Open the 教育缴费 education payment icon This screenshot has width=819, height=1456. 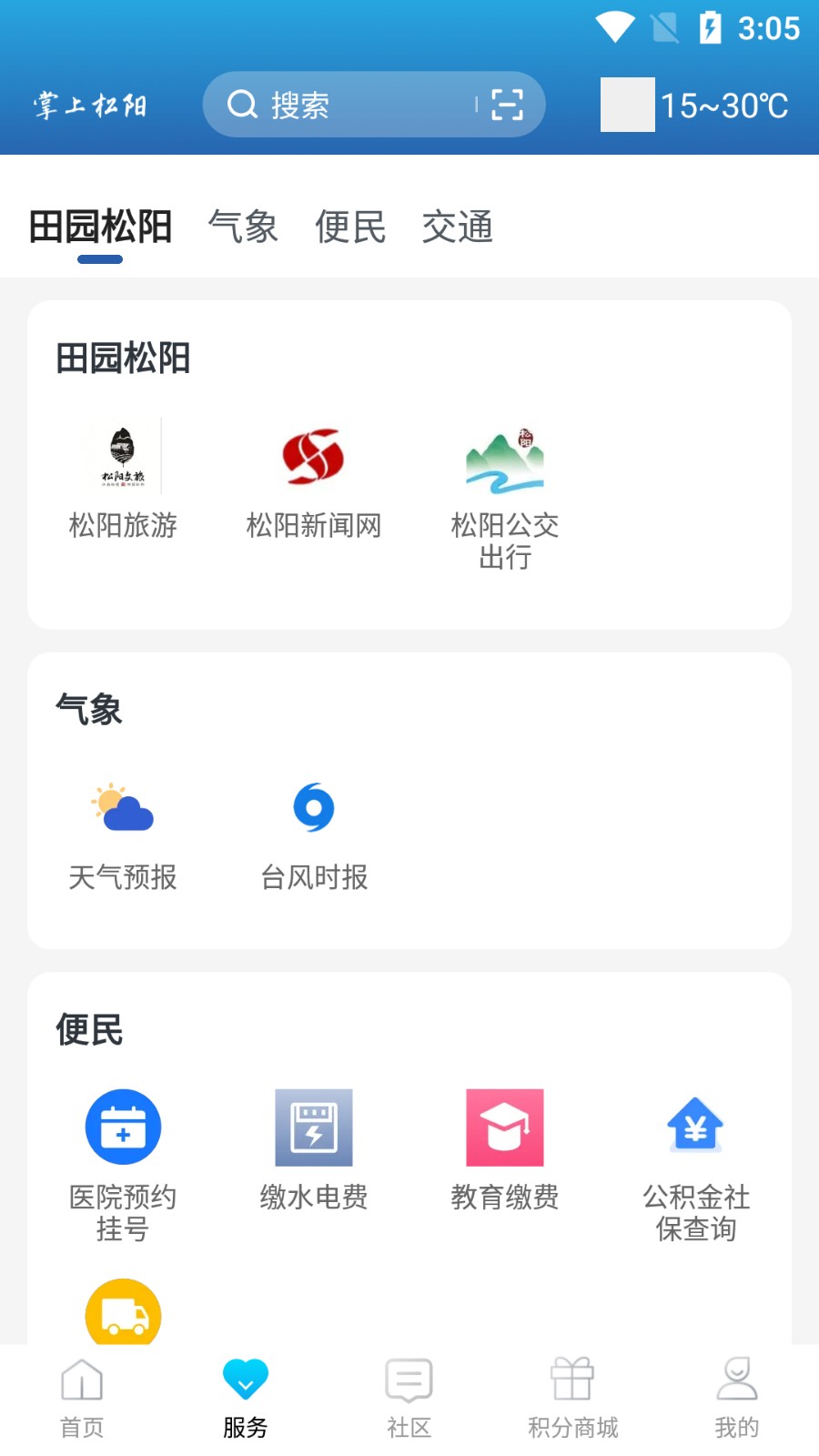click(x=505, y=1127)
